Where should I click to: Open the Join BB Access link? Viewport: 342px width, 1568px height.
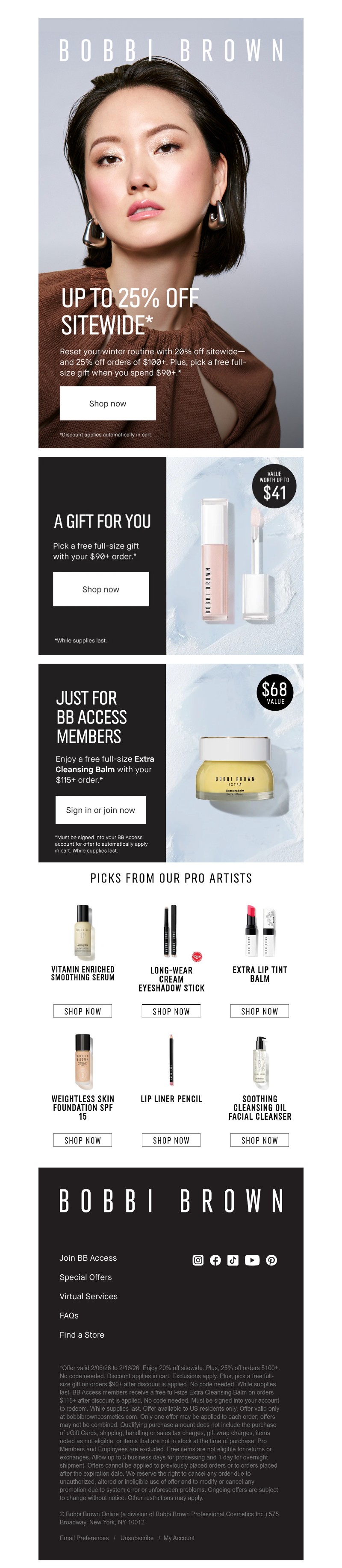88,1258
